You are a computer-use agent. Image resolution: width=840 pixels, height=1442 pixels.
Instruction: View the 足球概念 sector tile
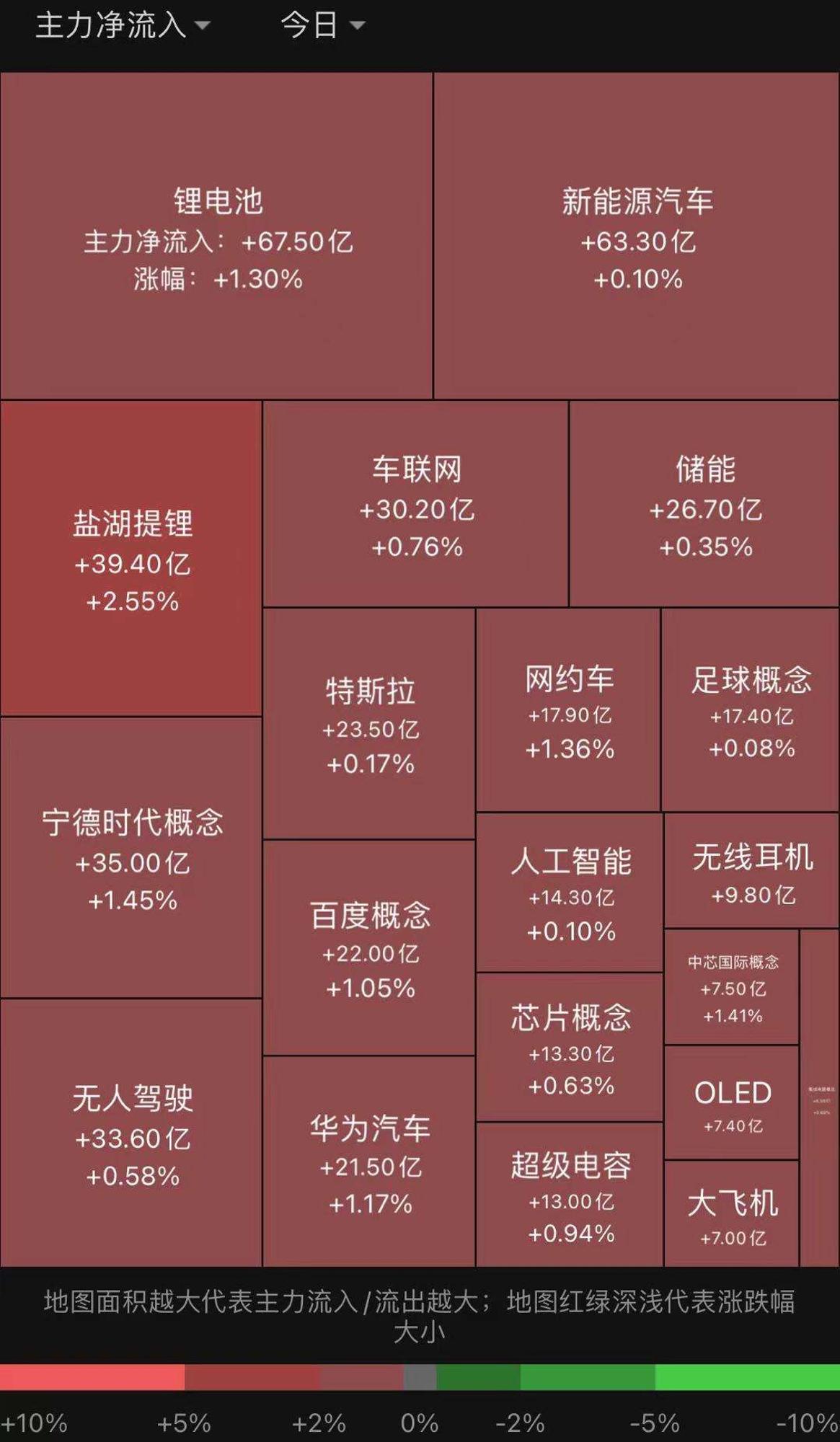click(x=751, y=709)
